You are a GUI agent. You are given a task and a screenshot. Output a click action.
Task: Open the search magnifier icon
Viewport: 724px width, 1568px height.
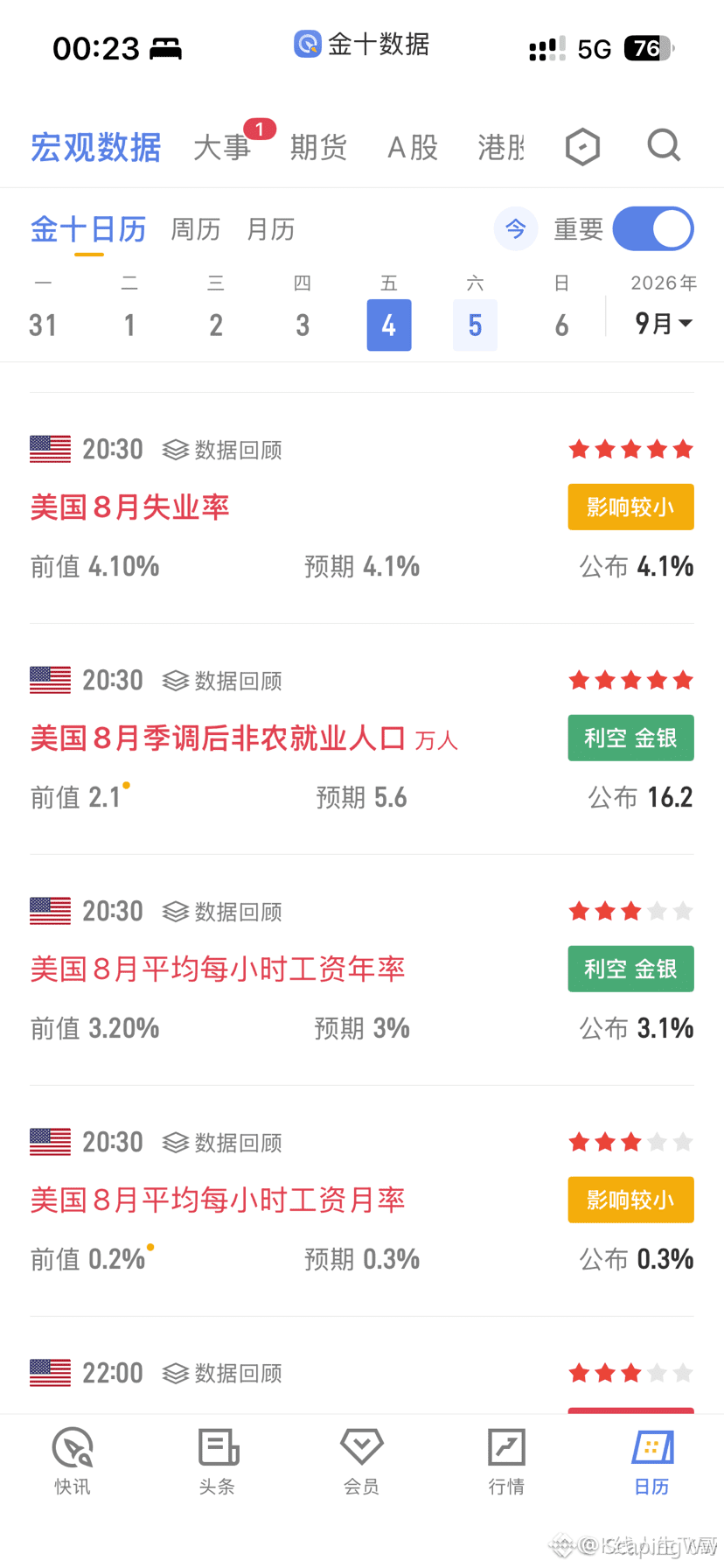click(x=664, y=146)
